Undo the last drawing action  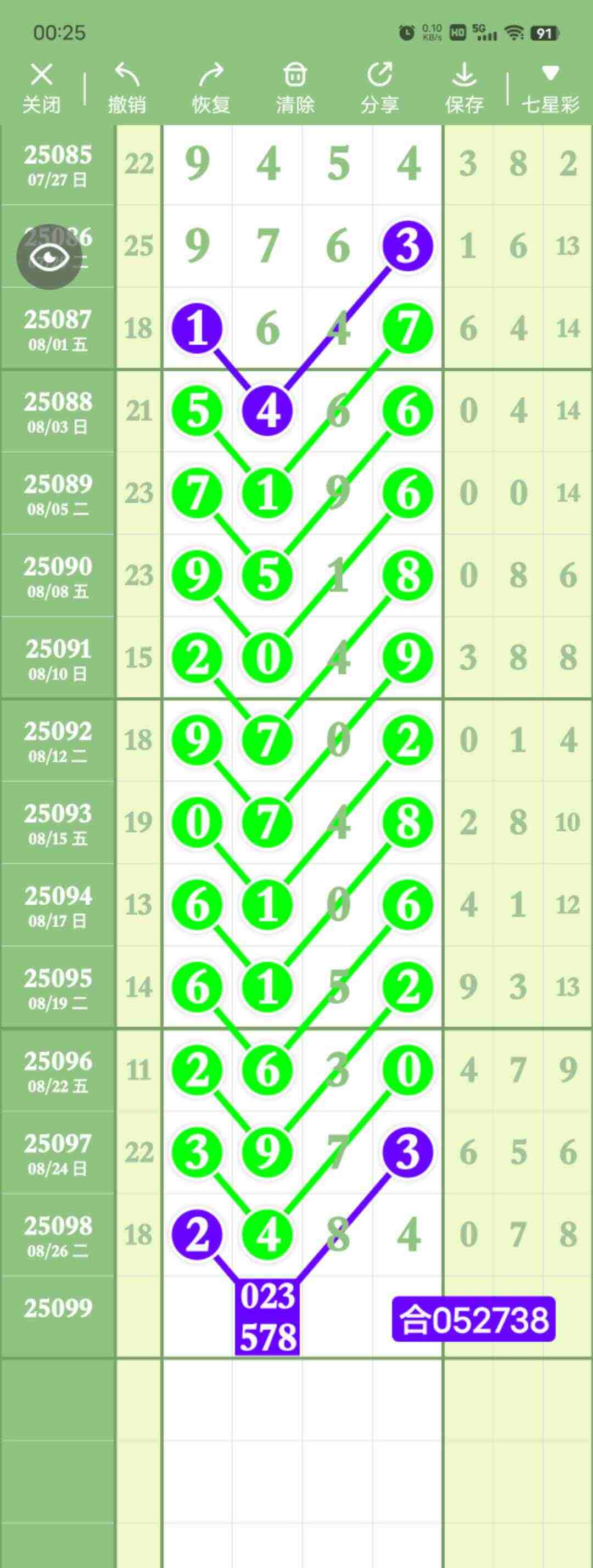(x=127, y=88)
